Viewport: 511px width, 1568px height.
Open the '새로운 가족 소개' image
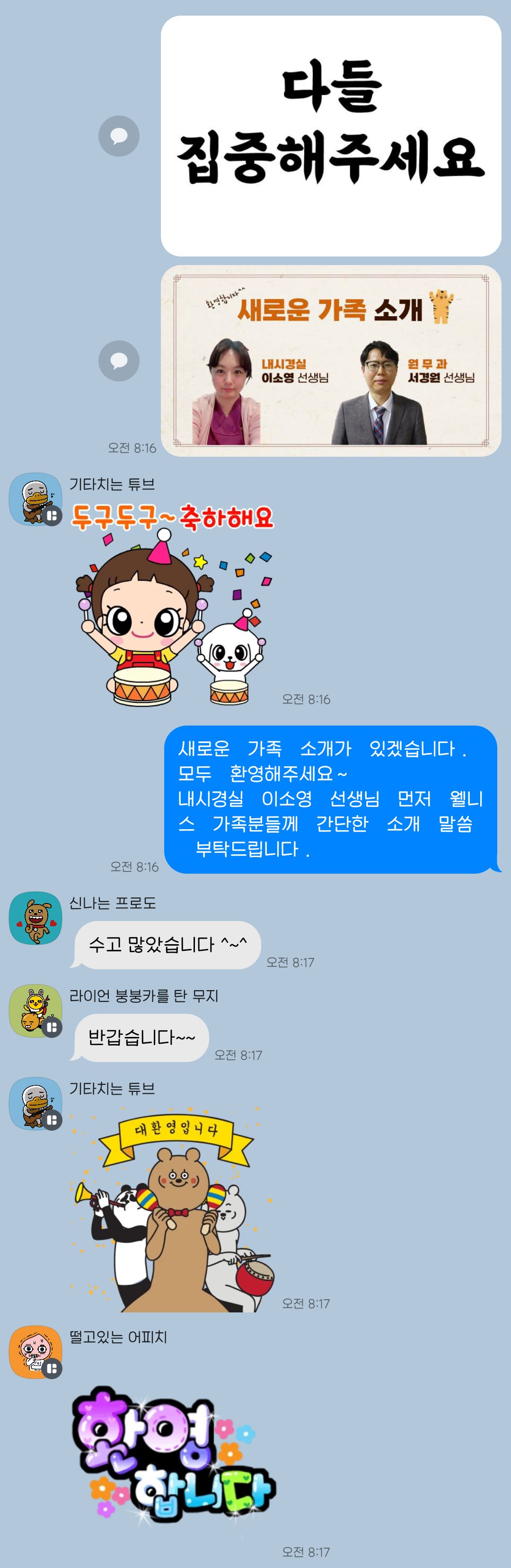pyautogui.click(x=330, y=360)
